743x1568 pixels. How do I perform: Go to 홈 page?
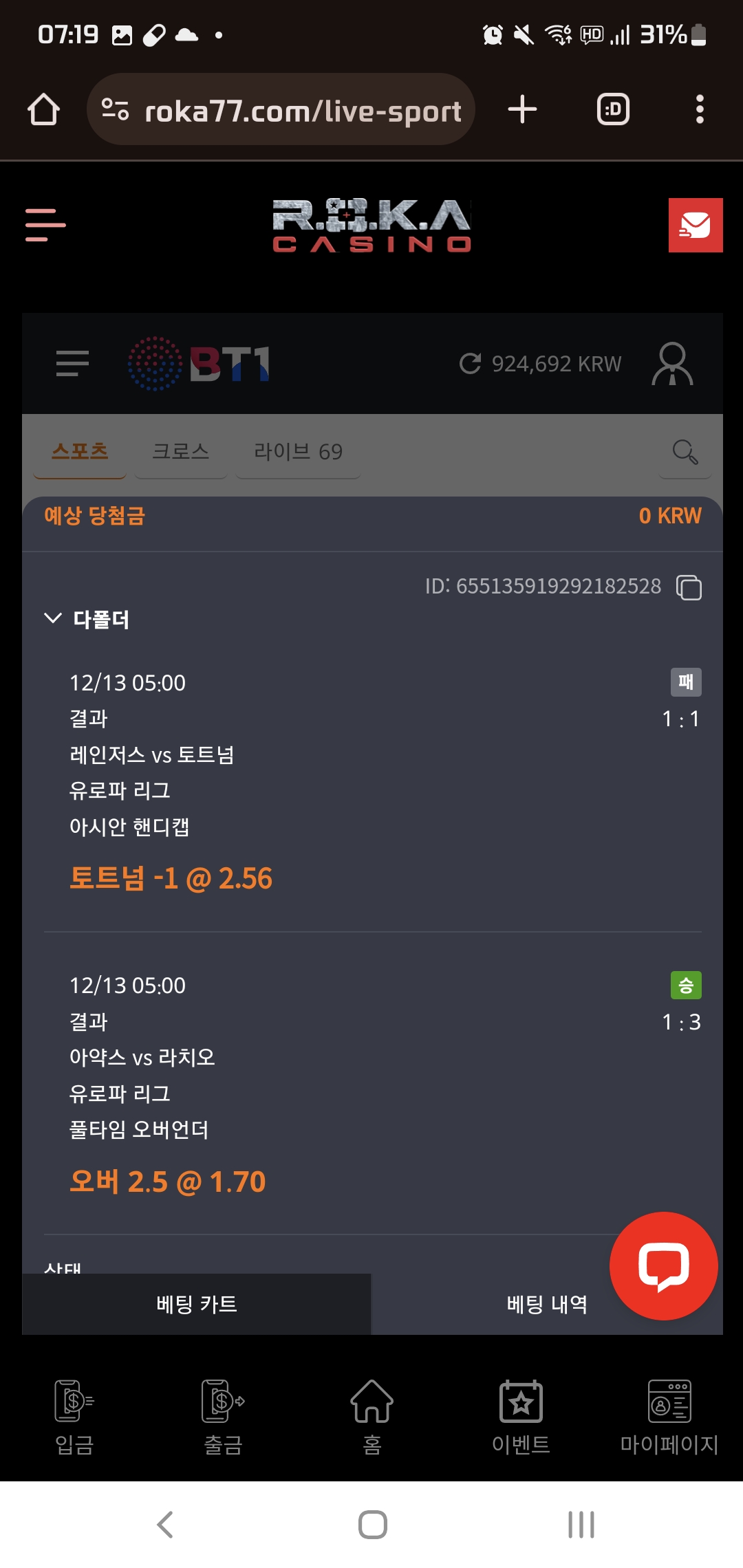pos(371,1417)
